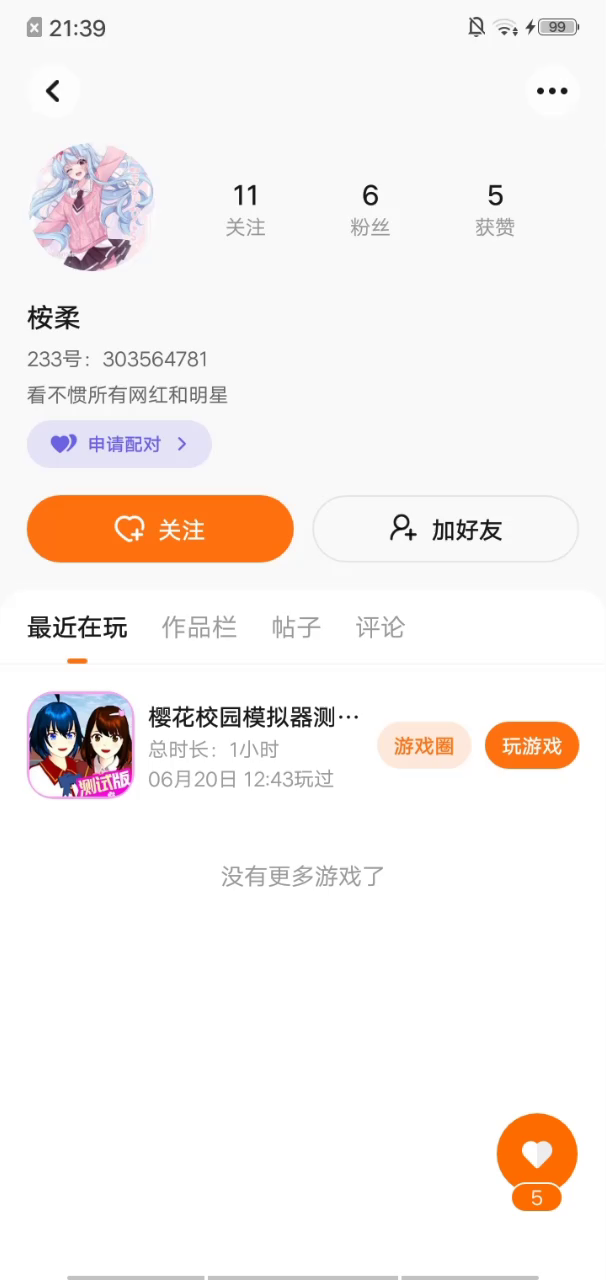The width and height of the screenshot is (606, 1280).
Task: Go back using the top-left arrow
Action: click(53, 91)
